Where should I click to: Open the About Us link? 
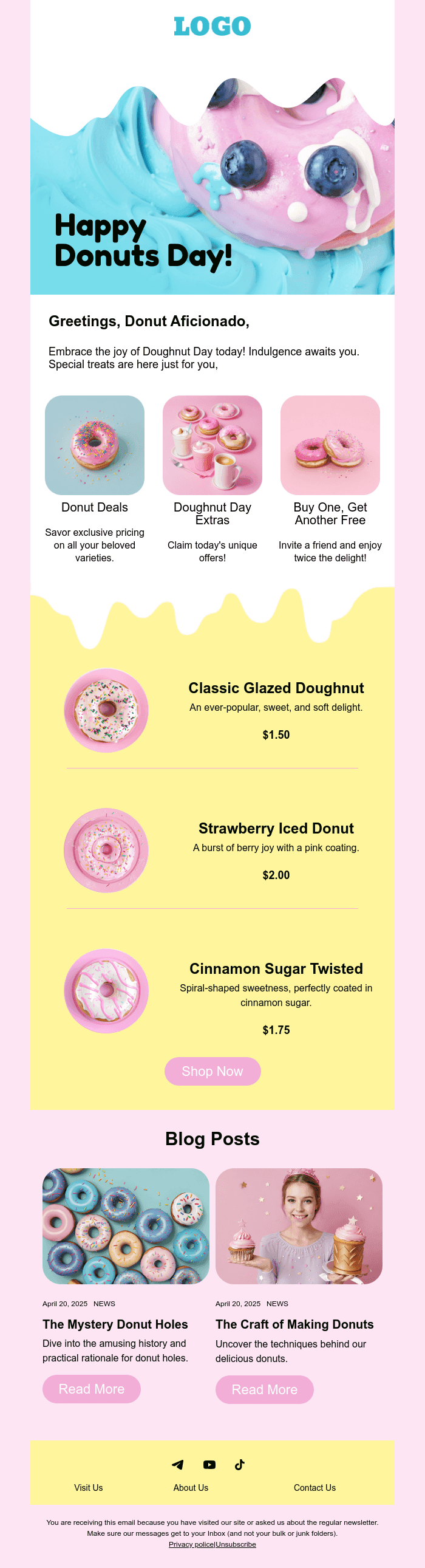point(190,1488)
